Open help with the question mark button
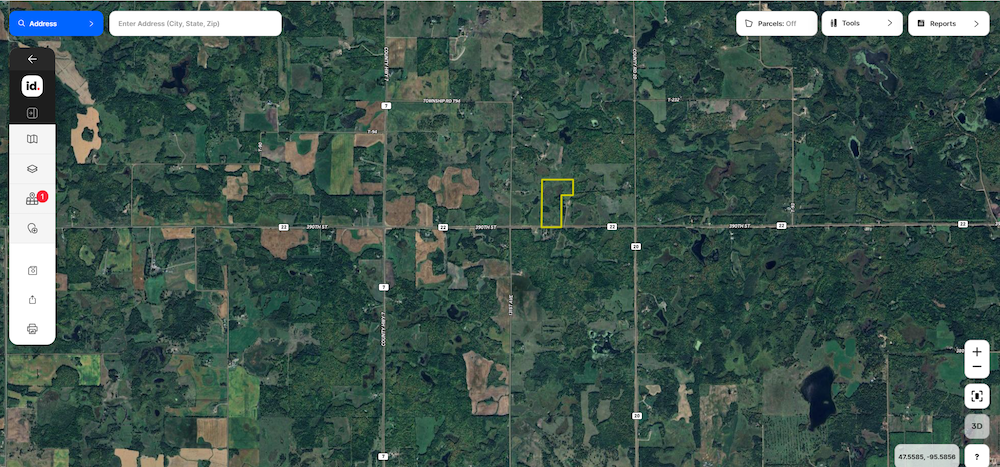 [977, 456]
